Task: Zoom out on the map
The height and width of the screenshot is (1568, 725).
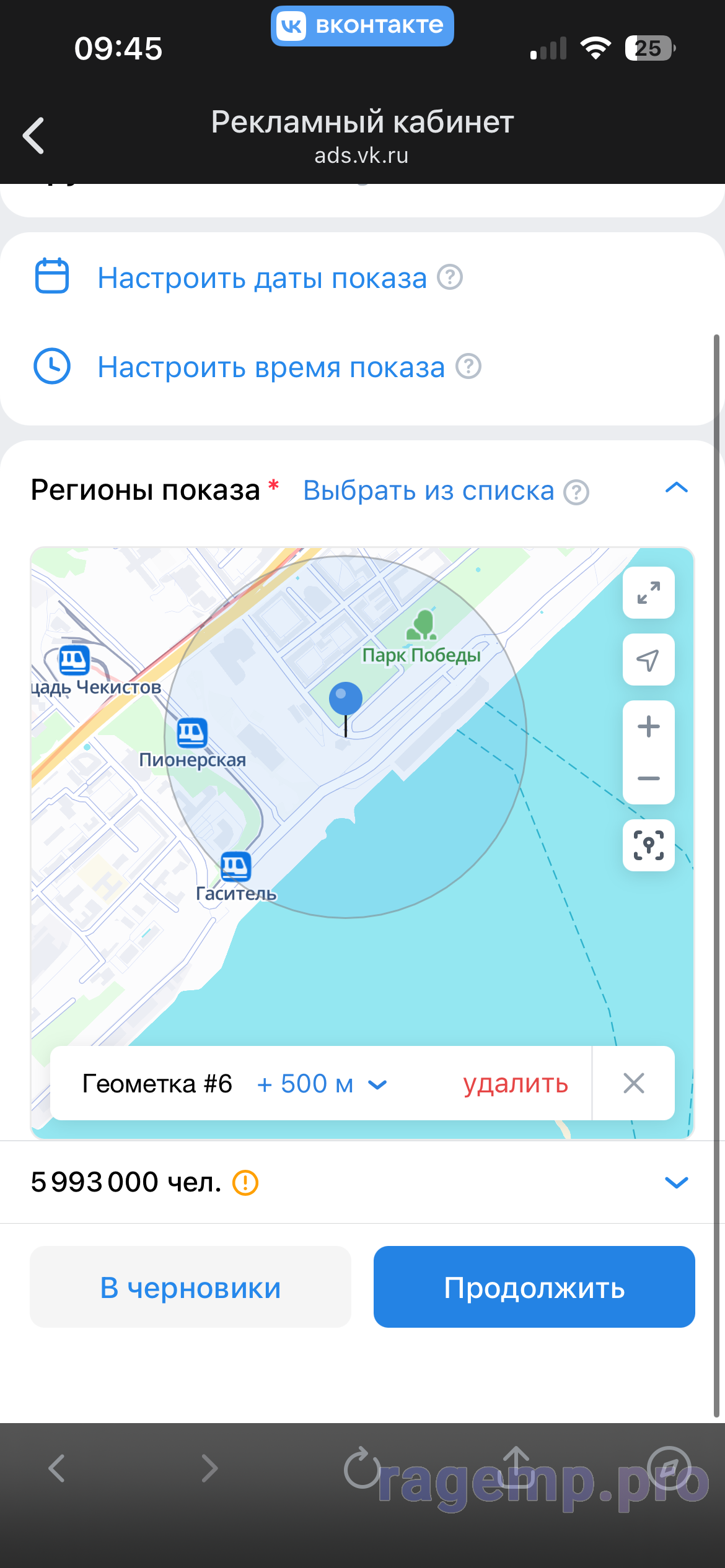Action: tap(648, 778)
